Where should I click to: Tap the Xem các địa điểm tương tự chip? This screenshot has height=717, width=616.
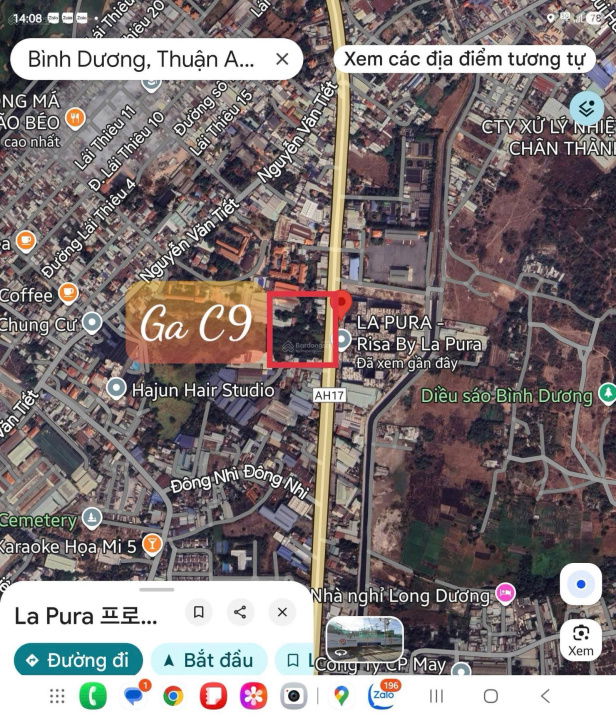[x=464, y=59]
